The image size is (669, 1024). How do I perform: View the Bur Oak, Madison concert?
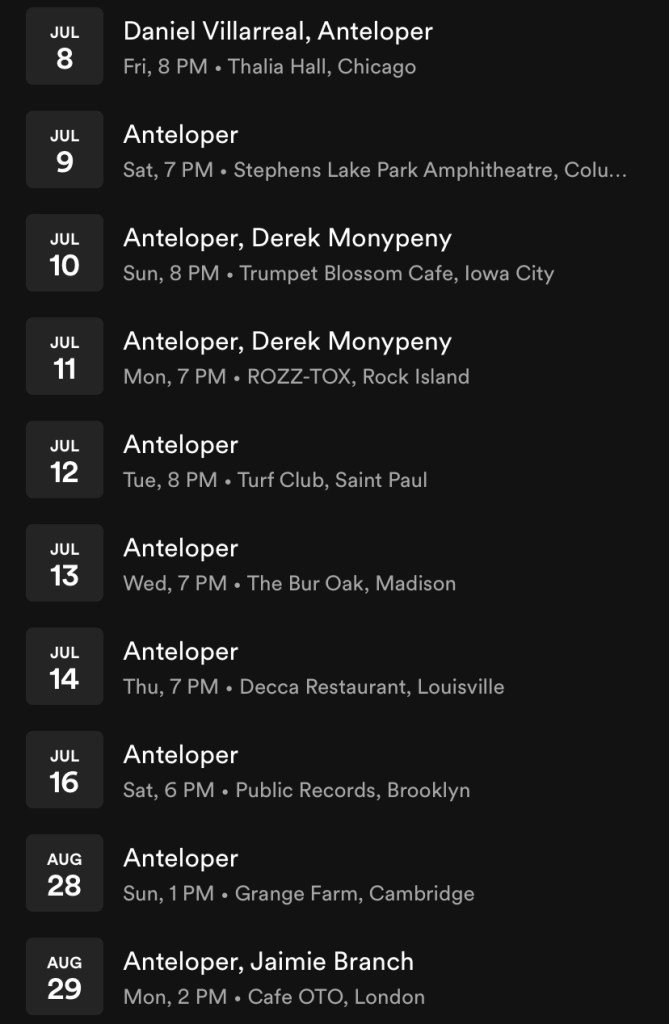tap(289, 564)
